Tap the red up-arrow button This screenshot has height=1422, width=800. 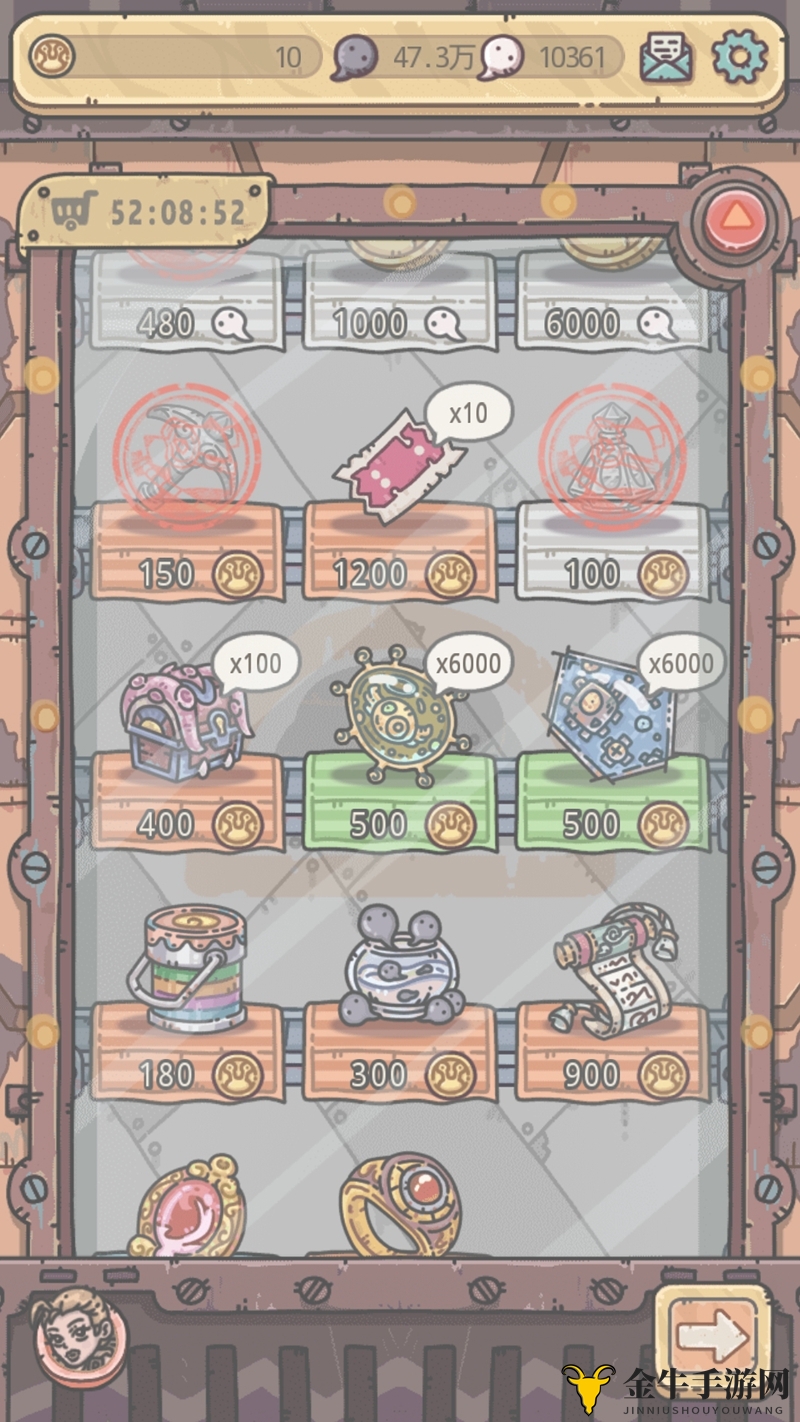(x=735, y=214)
